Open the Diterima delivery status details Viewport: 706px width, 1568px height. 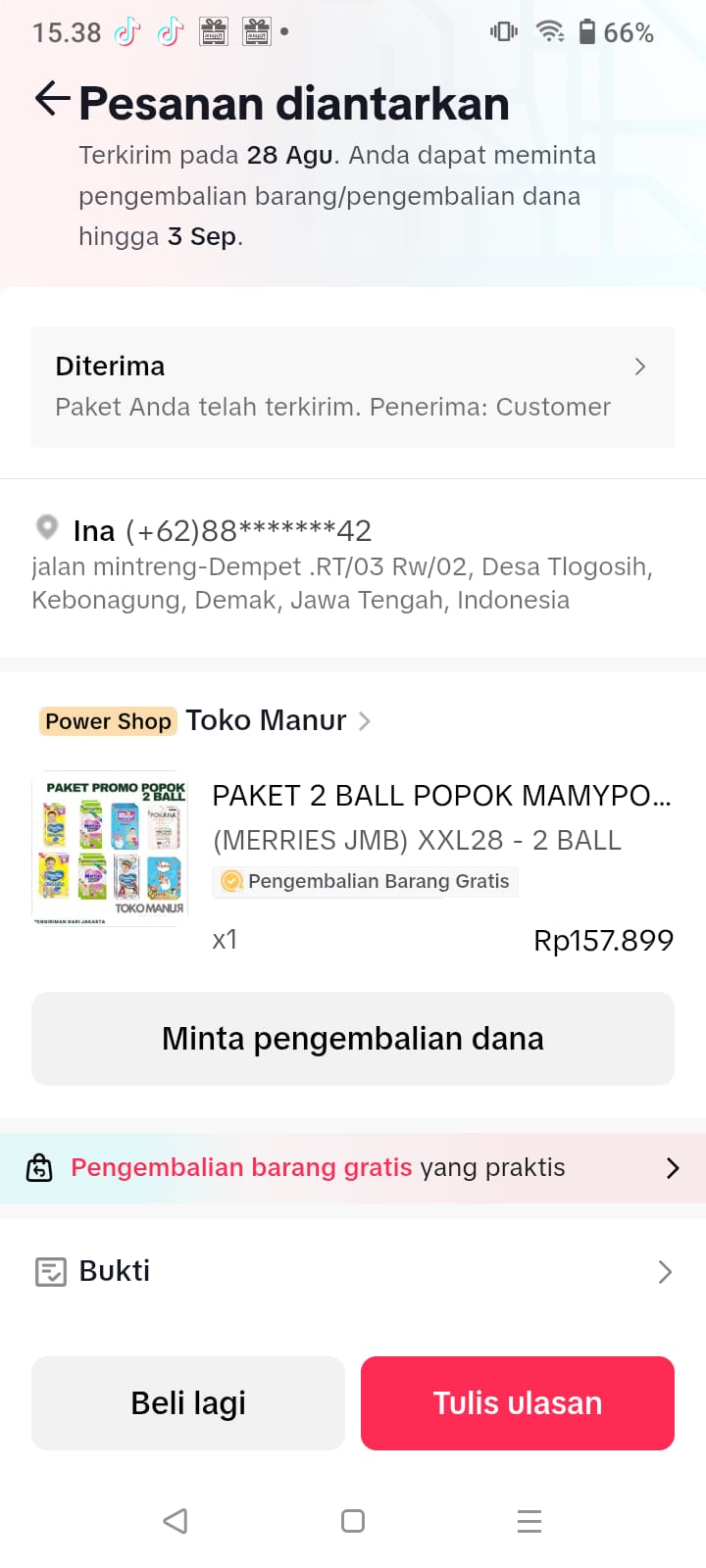click(x=353, y=386)
